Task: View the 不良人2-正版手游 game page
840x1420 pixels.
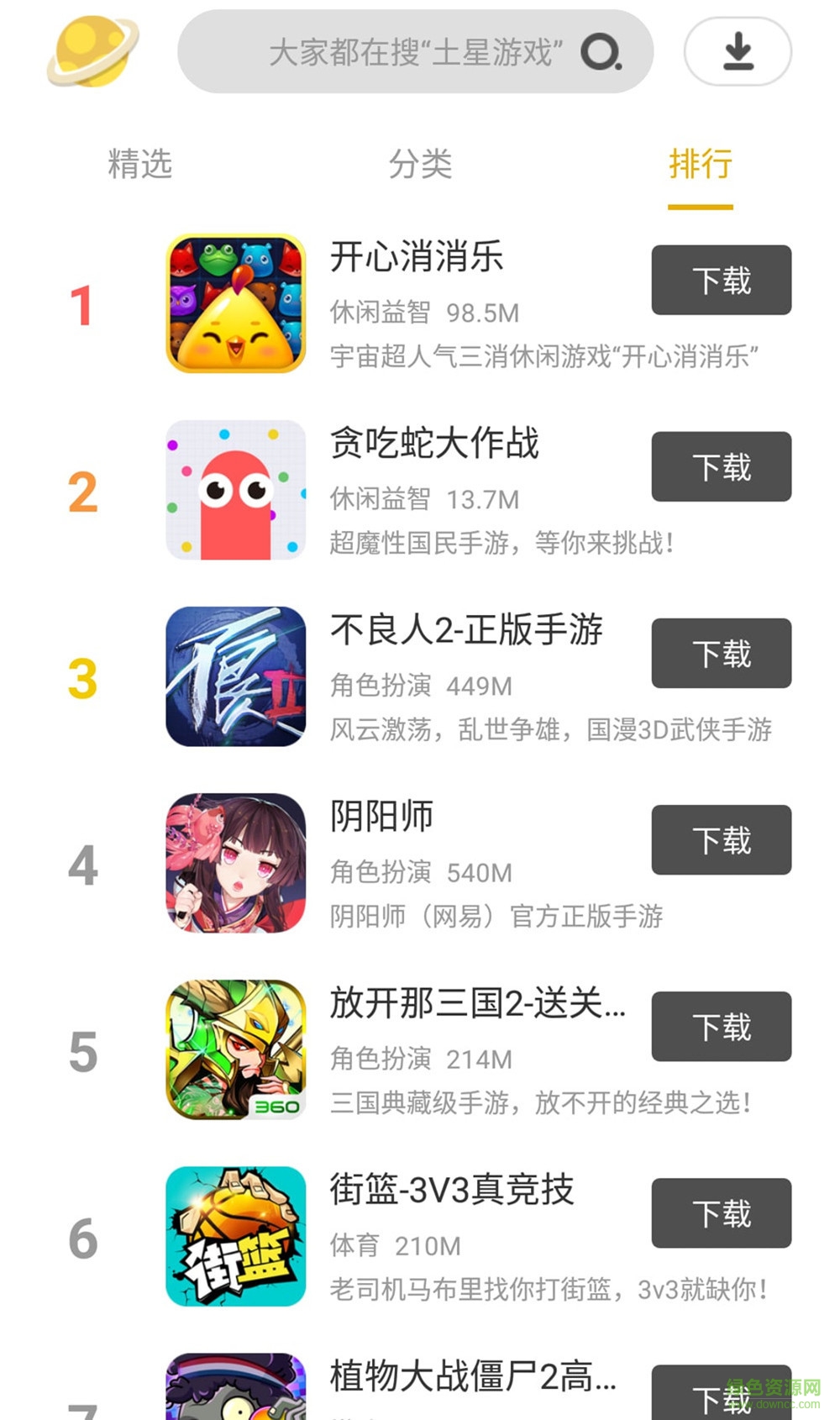Action: click(x=466, y=630)
